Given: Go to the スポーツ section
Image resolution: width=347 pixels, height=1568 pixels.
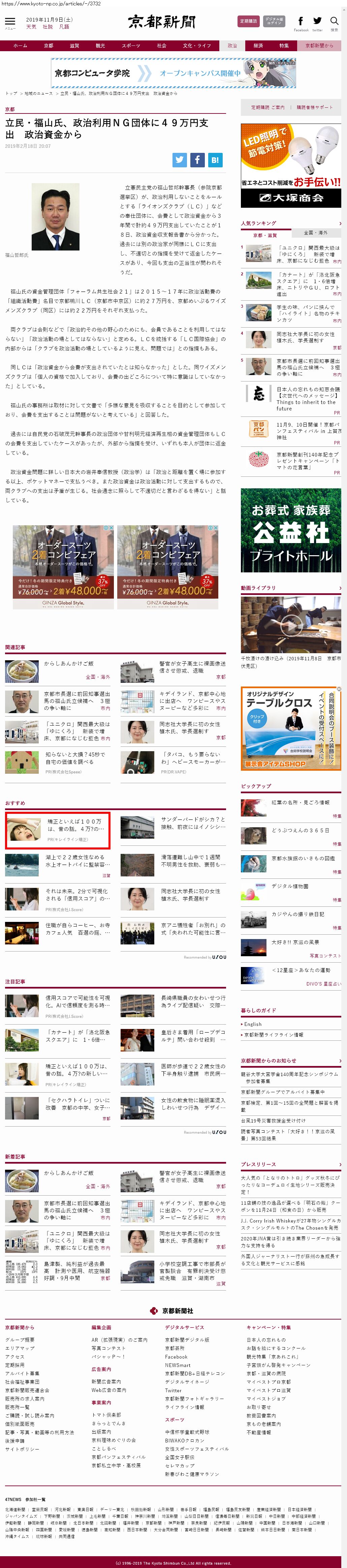Looking at the screenshot, I should 130,46.
